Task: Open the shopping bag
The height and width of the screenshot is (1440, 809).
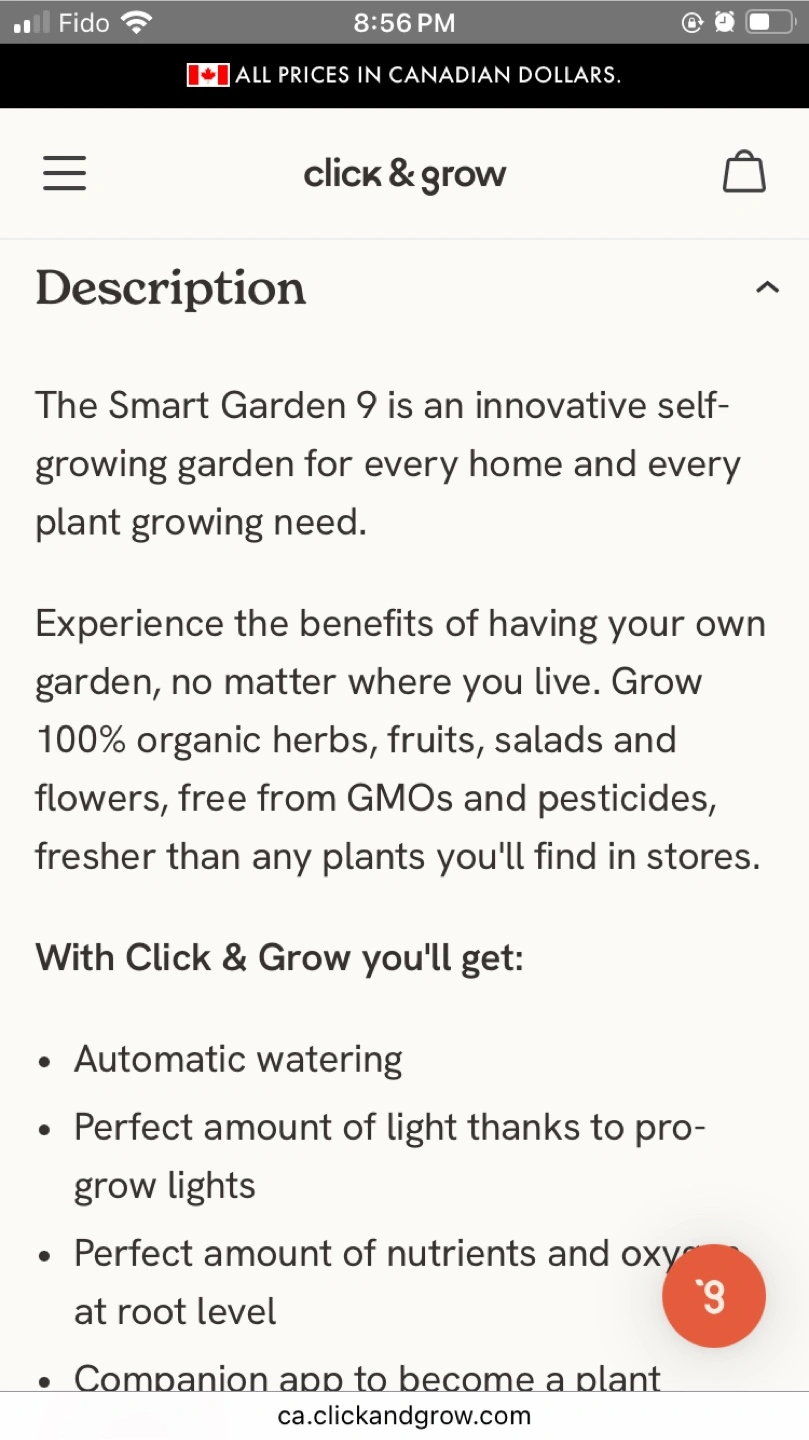Action: coord(744,172)
